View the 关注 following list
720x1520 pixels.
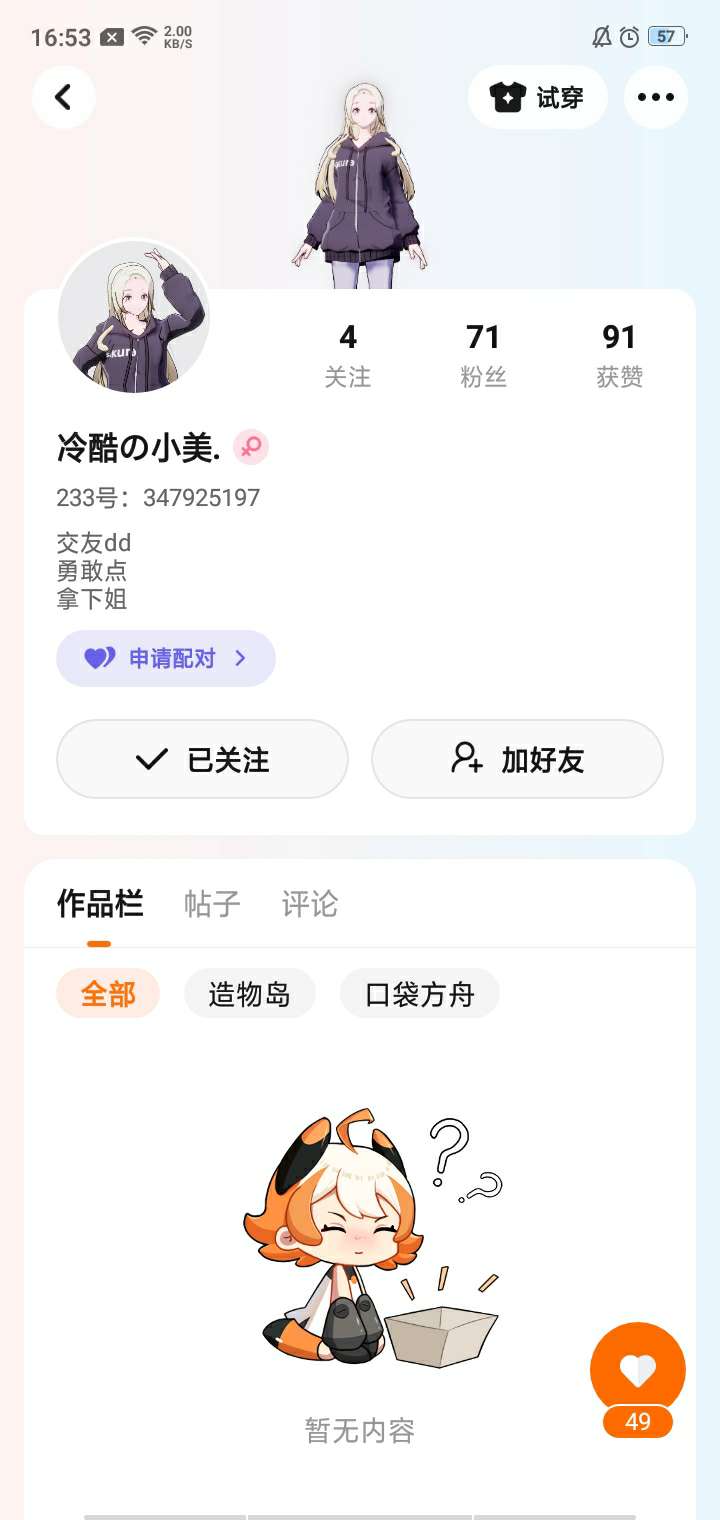348,355
